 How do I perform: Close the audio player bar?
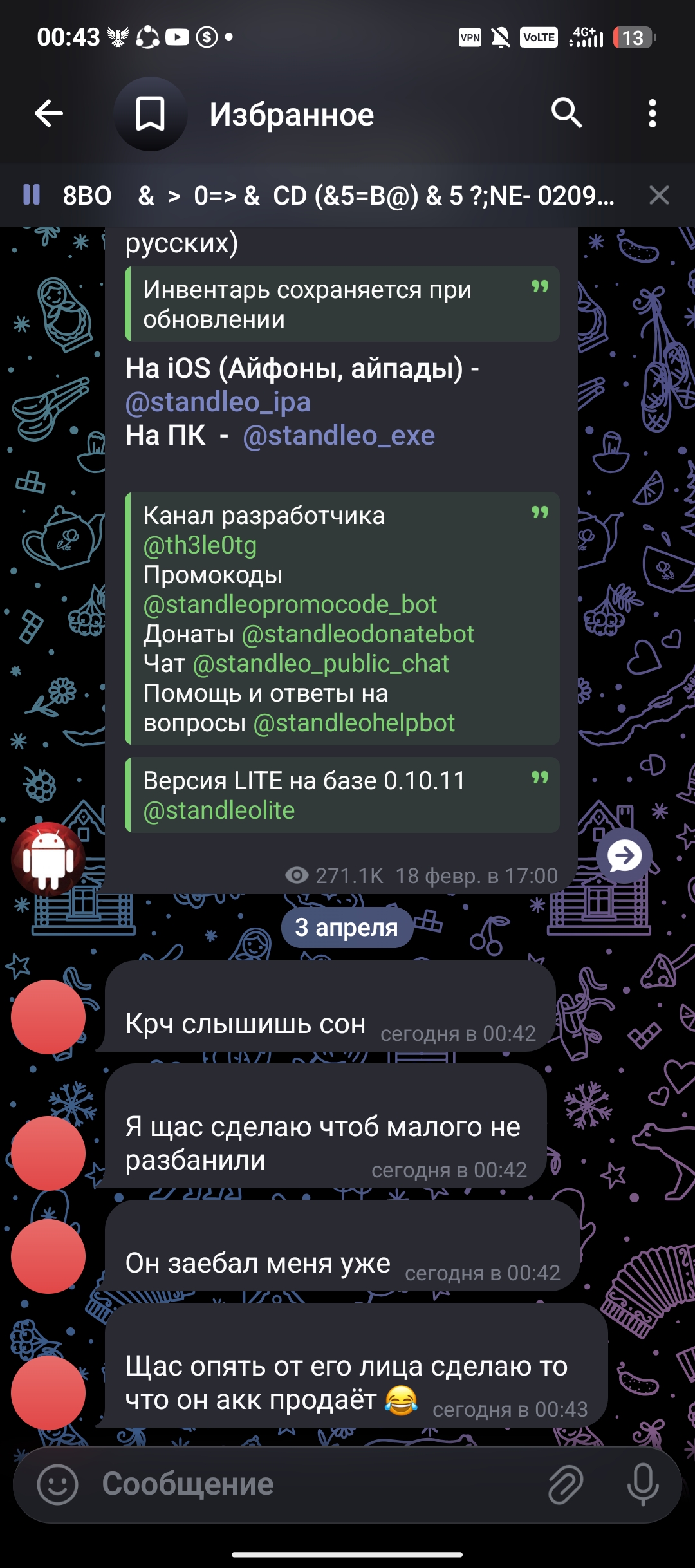click(659, 195)
